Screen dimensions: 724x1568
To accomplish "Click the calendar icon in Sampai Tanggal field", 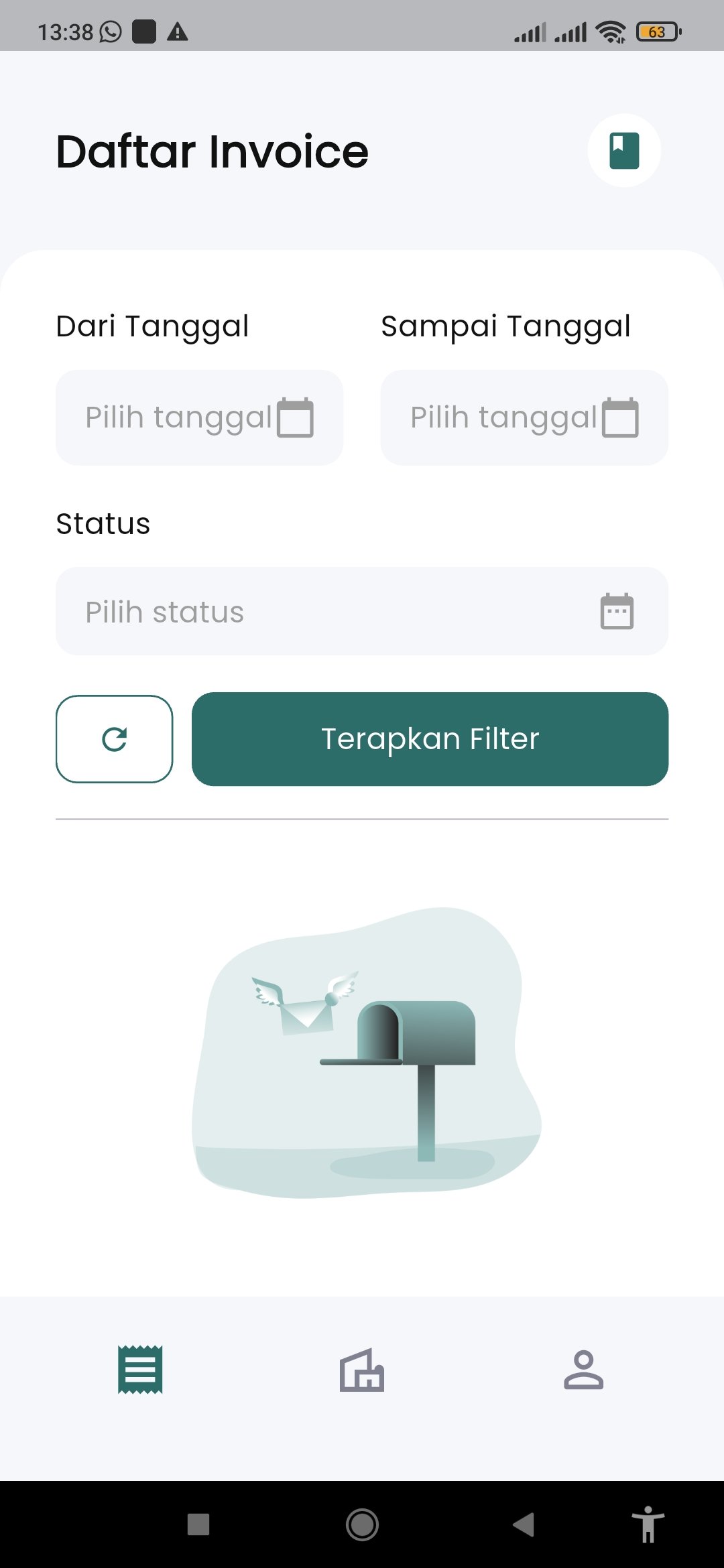I will point(621,417).
